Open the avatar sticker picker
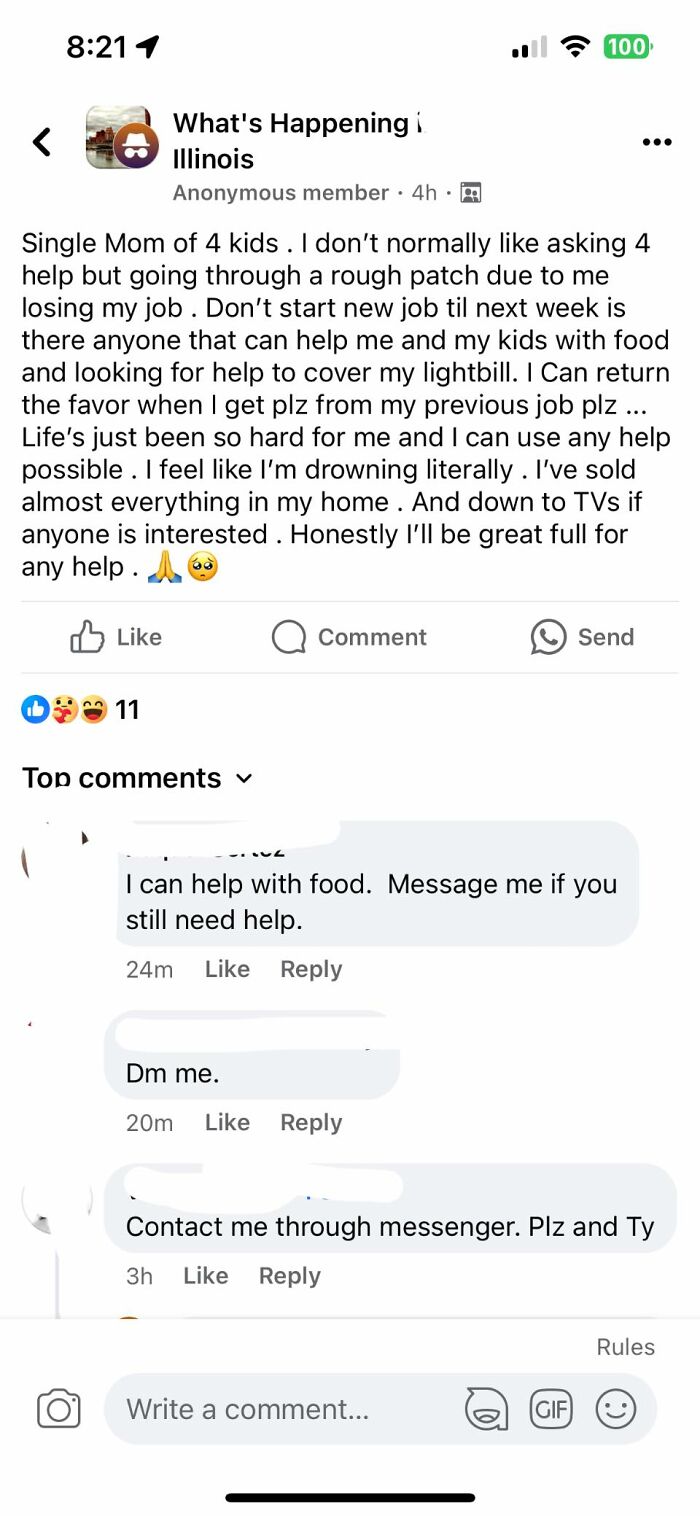The width and height of the screenshot is (700, 1516). (486, 1410)
